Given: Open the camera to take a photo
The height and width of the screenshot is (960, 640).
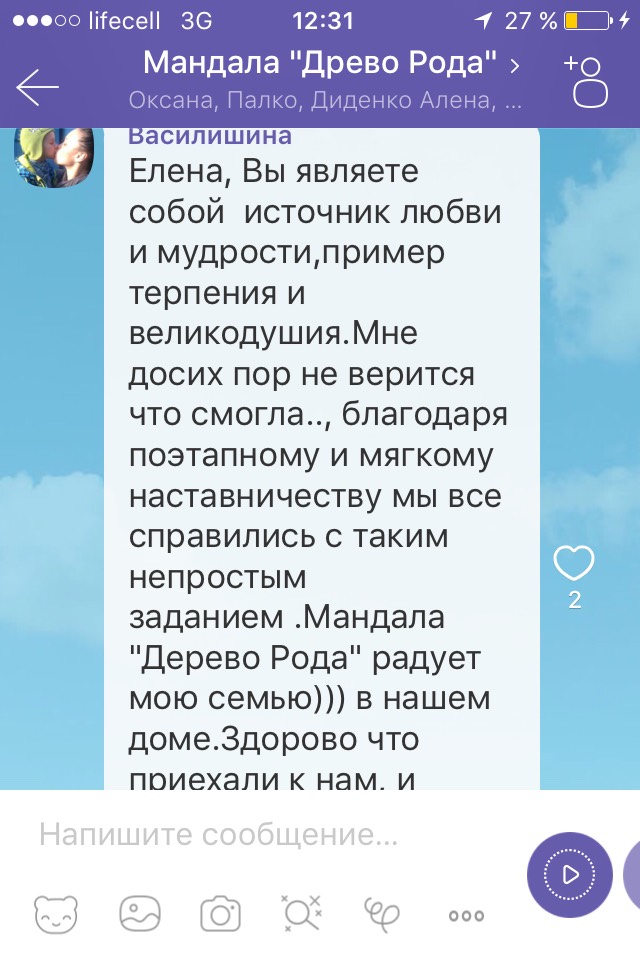Looking at the screenshot, I should (x=220, y=913).
